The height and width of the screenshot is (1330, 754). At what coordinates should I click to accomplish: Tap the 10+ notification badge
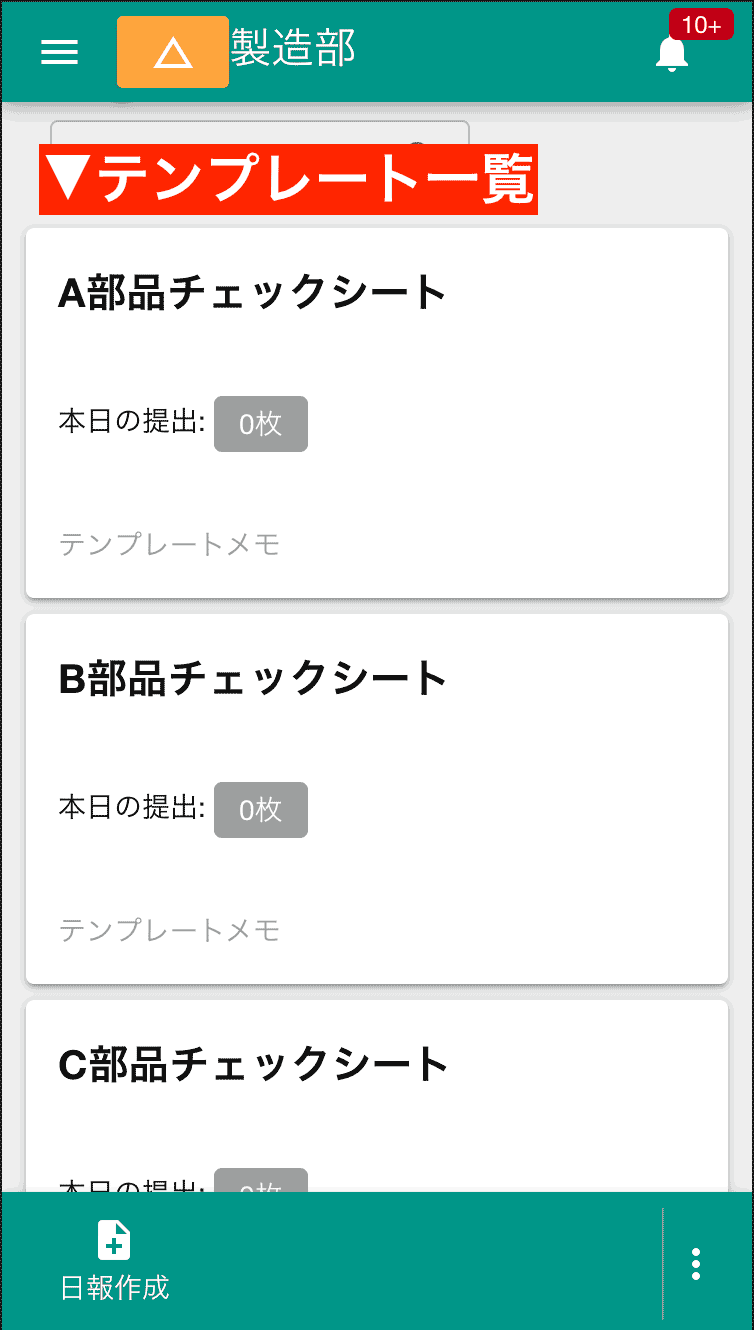point(701,23)
